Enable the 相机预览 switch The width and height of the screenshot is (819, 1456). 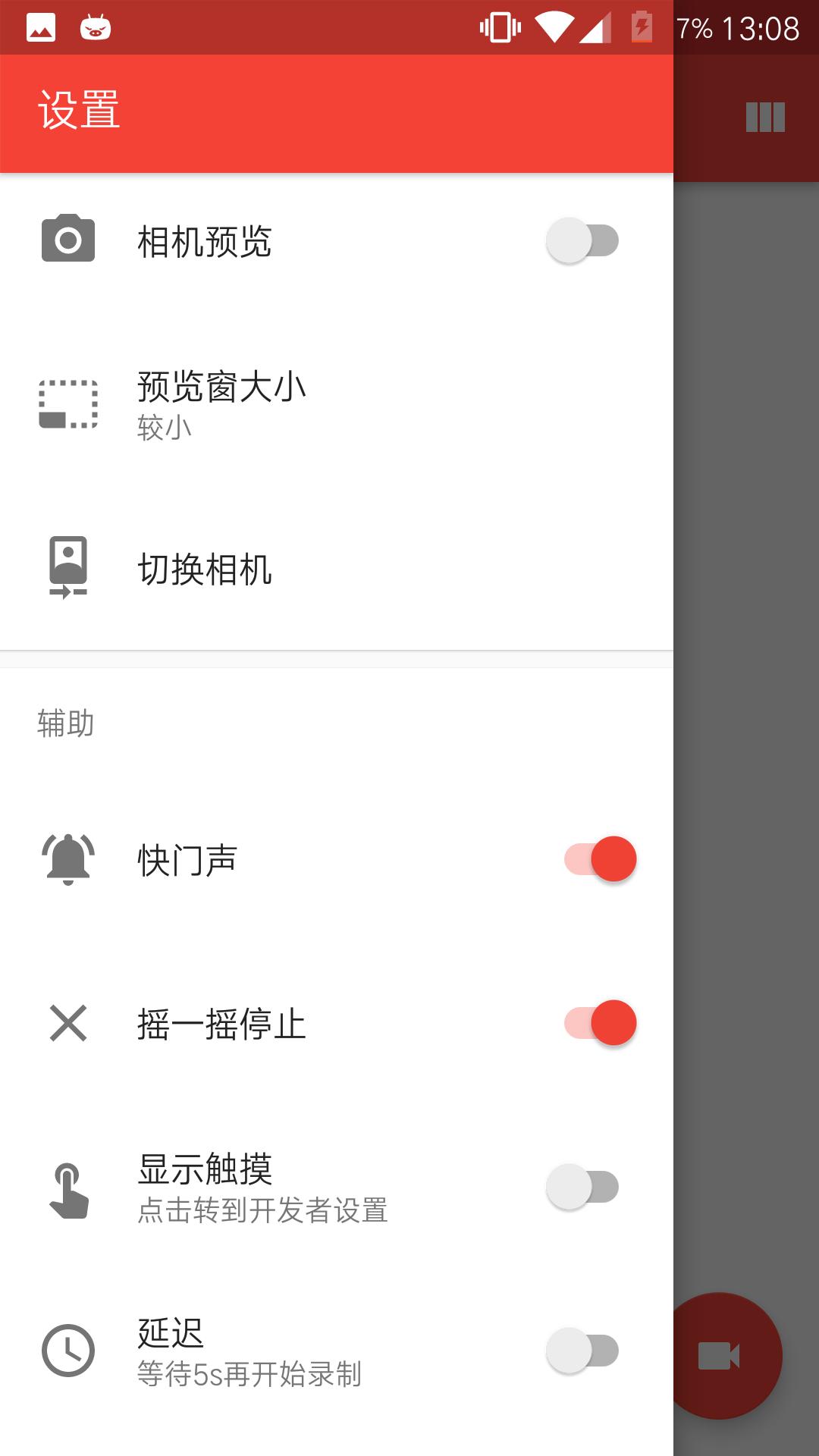tap(583, 241)
